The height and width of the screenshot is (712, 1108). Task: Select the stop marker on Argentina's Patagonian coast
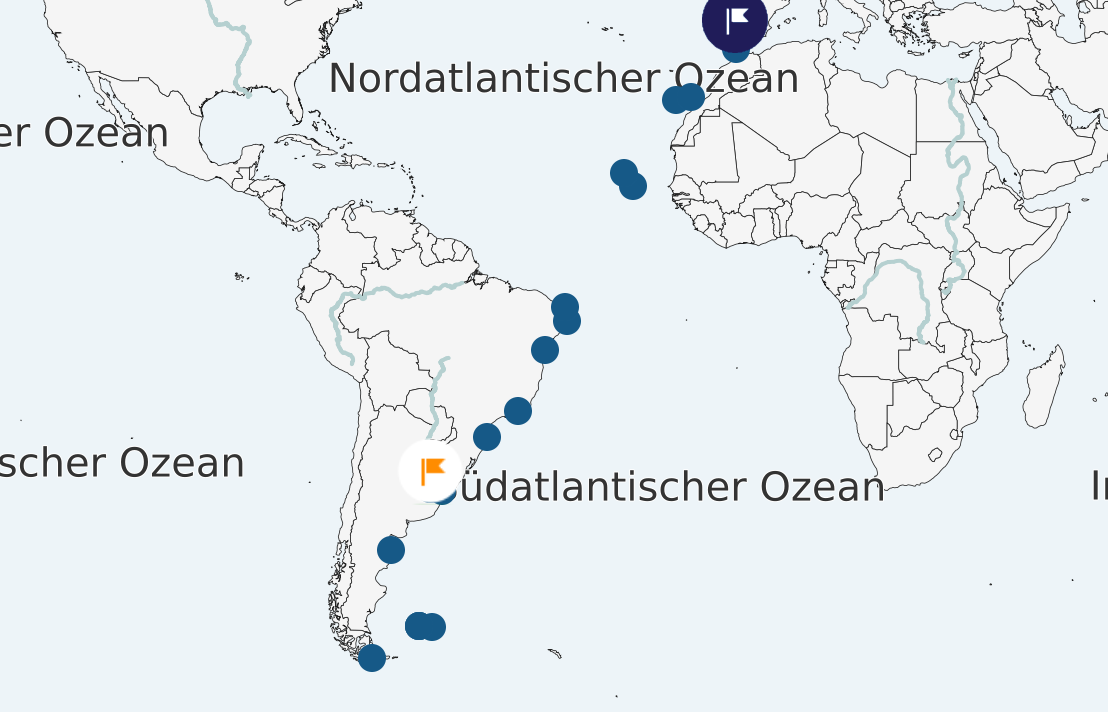click(x=391, y=549)
